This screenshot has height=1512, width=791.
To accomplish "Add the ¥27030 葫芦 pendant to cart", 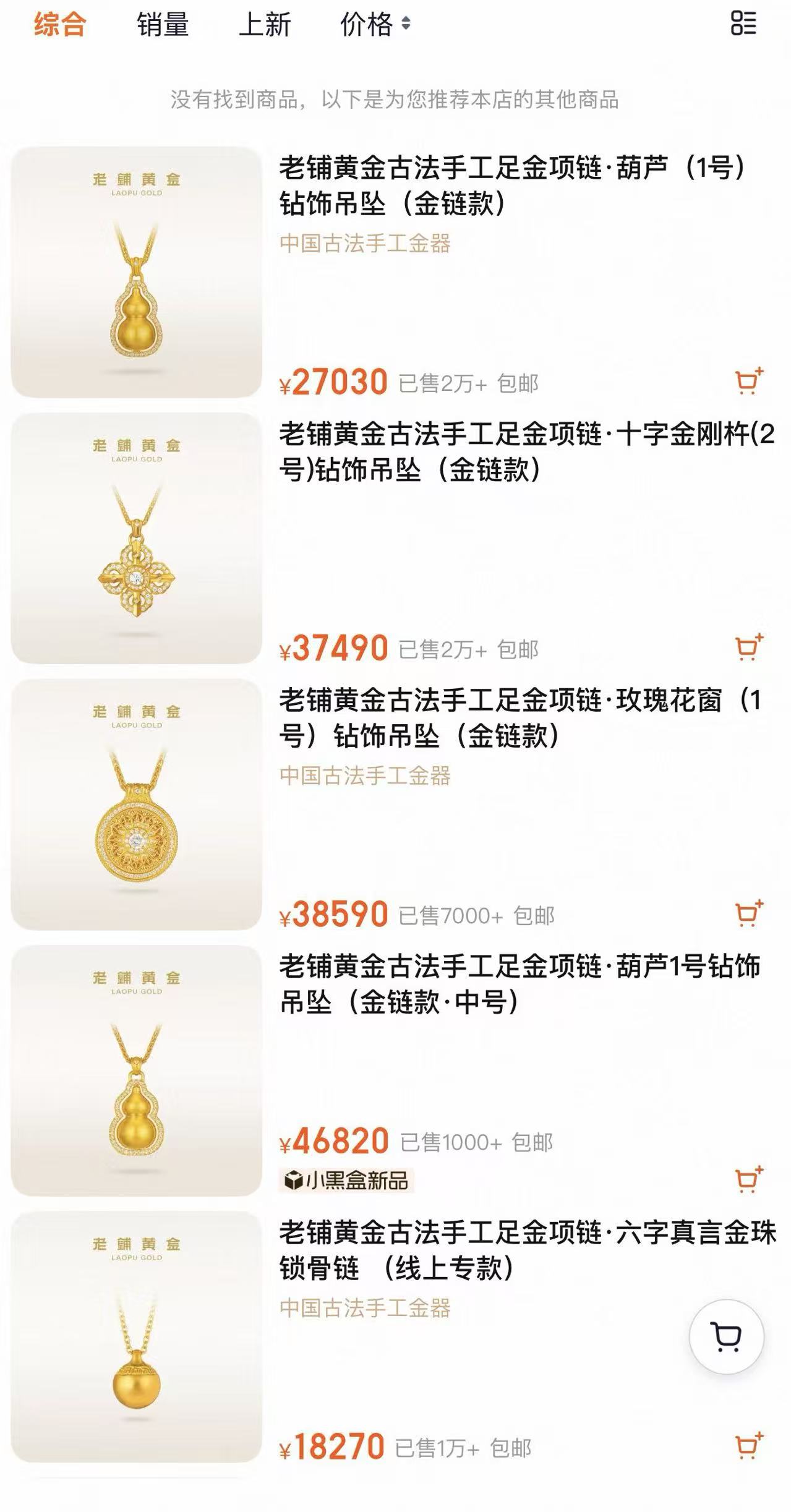I will [749, 381].
